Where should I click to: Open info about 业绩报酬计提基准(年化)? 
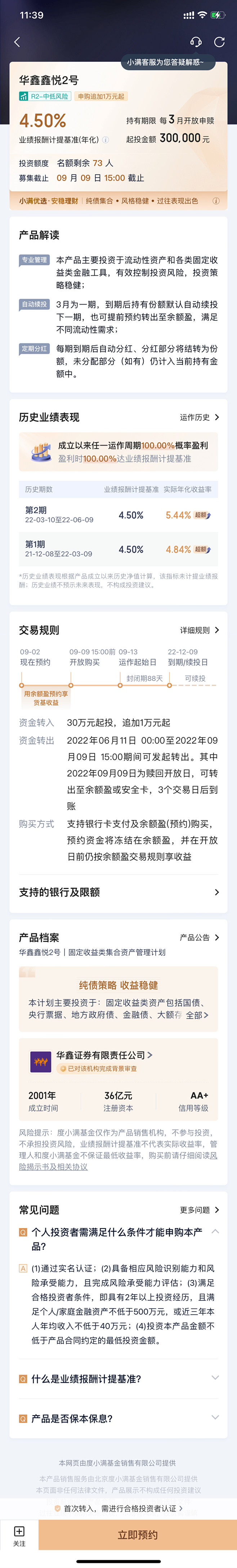106,140
